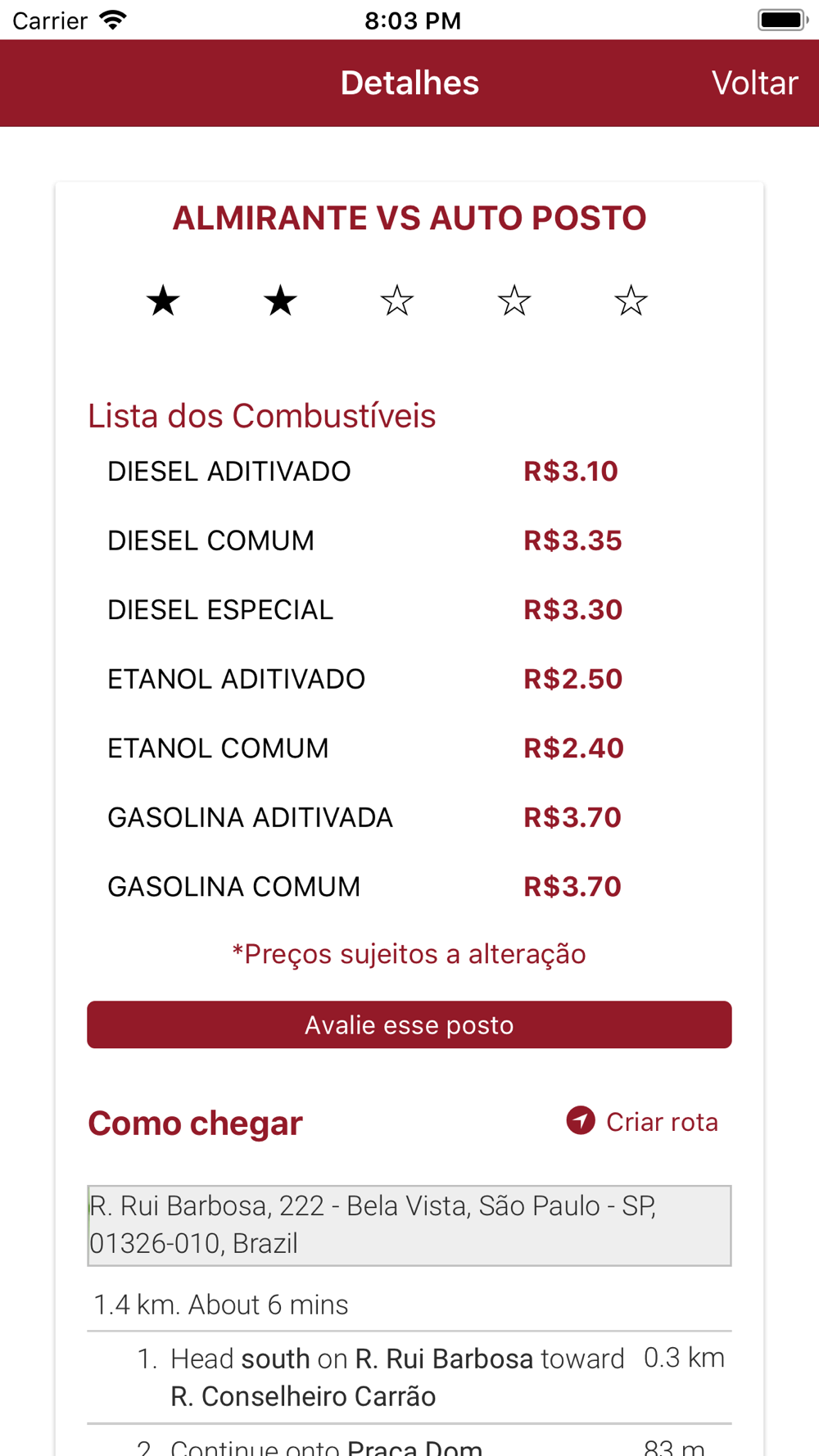Create a route with 'Criar rota'
This screenshot has width=819, height=1456.
(x=642, y=1121)
